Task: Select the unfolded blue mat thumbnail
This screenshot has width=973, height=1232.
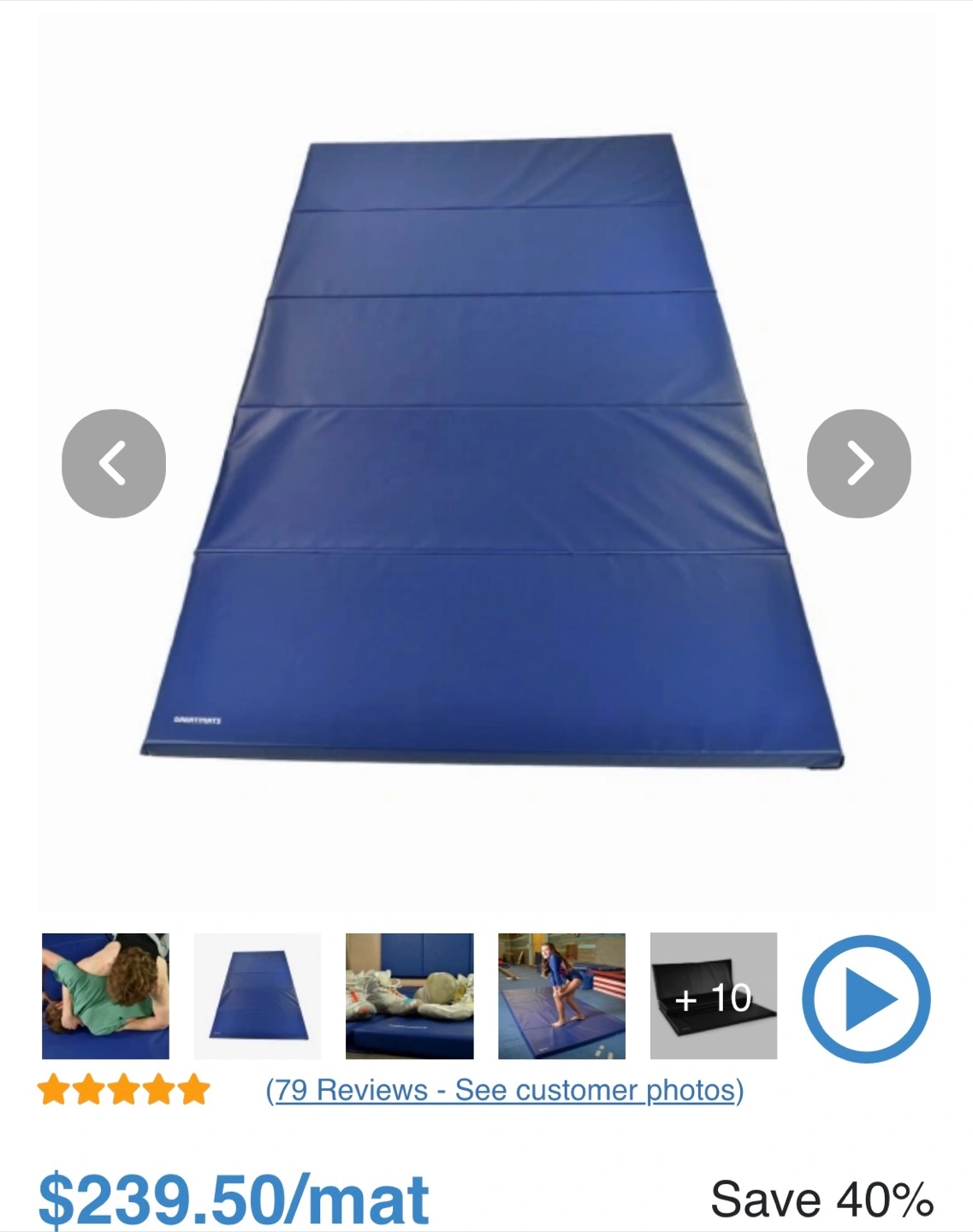Action: click(257, 996)
